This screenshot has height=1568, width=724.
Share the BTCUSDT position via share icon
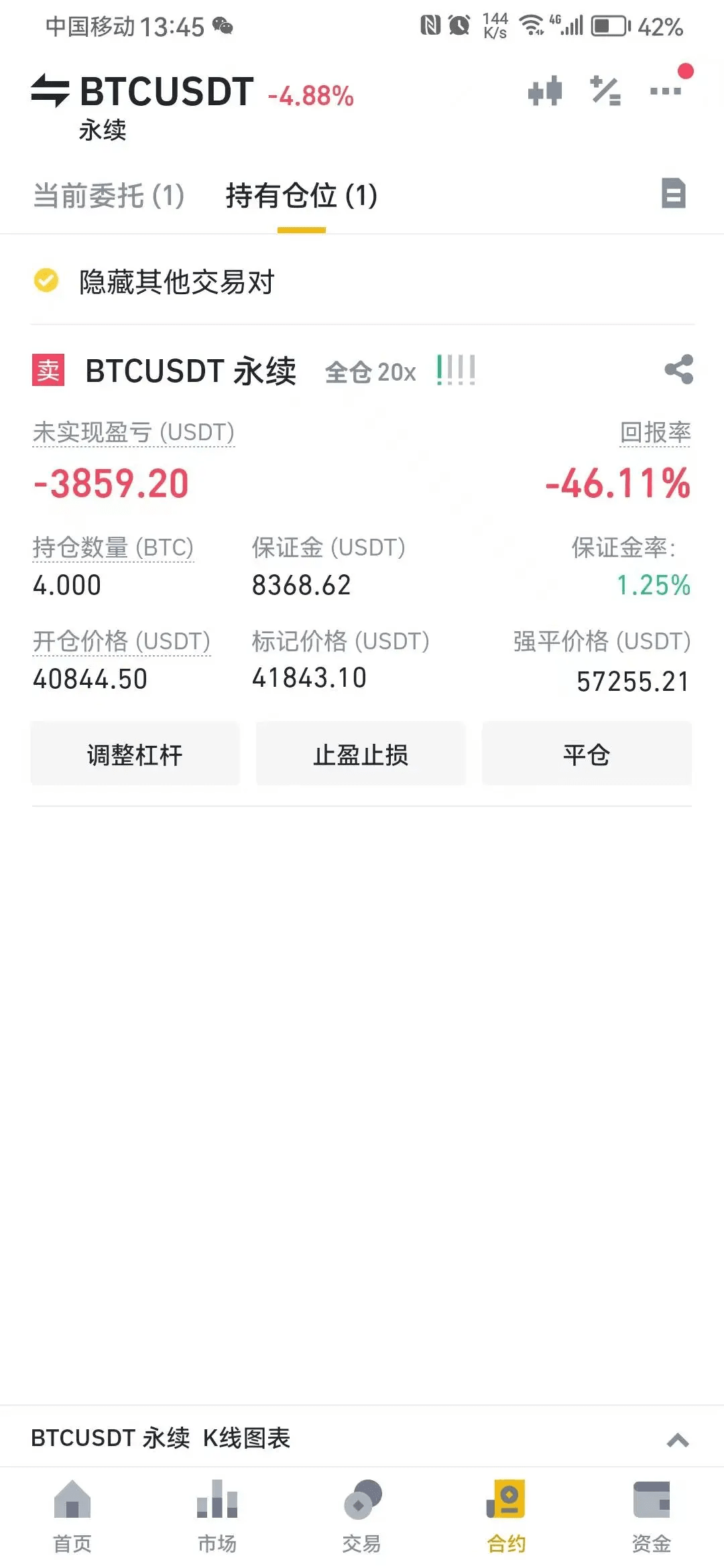pyautogui.click(x=679, y=370)
